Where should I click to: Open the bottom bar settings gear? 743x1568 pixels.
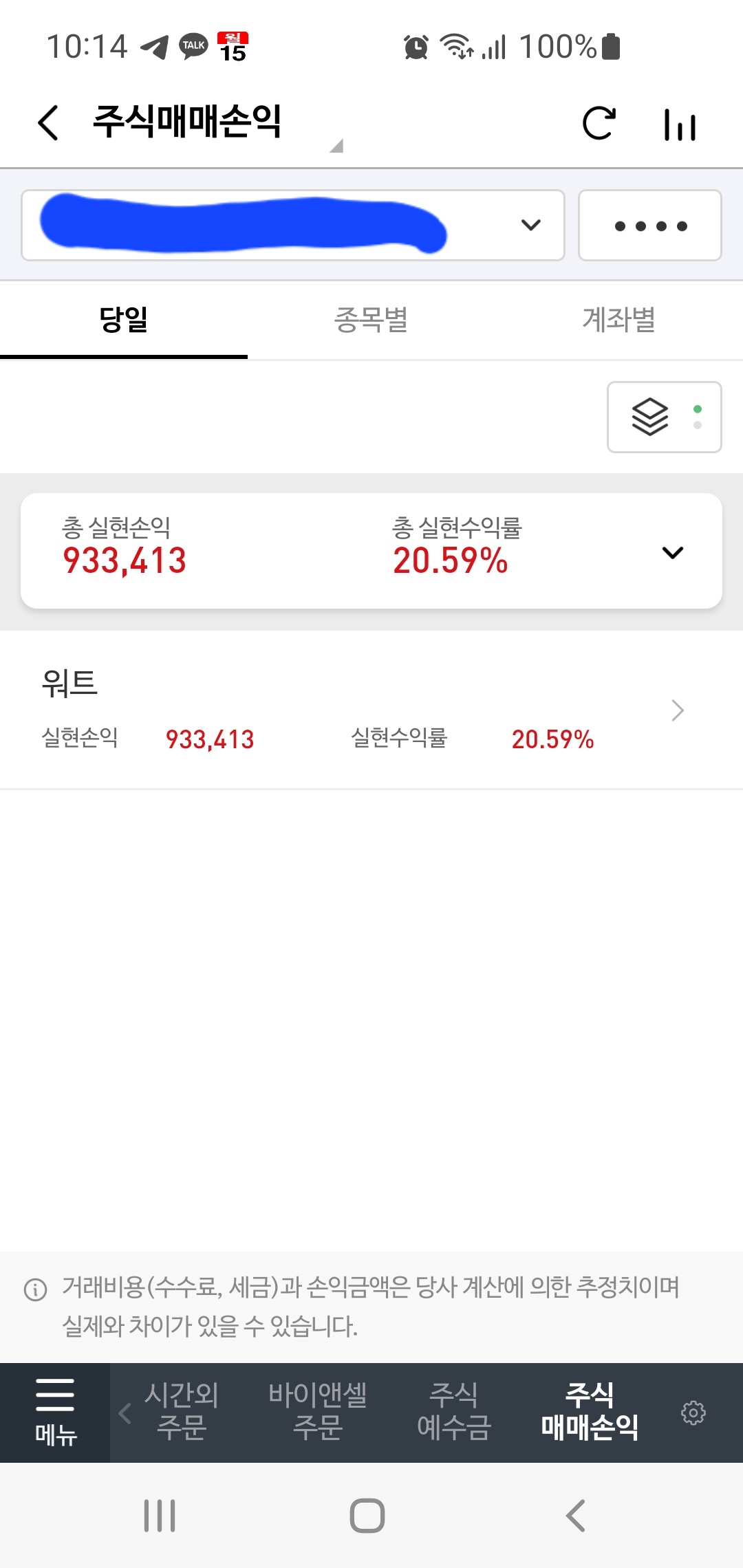[693, 1413]
